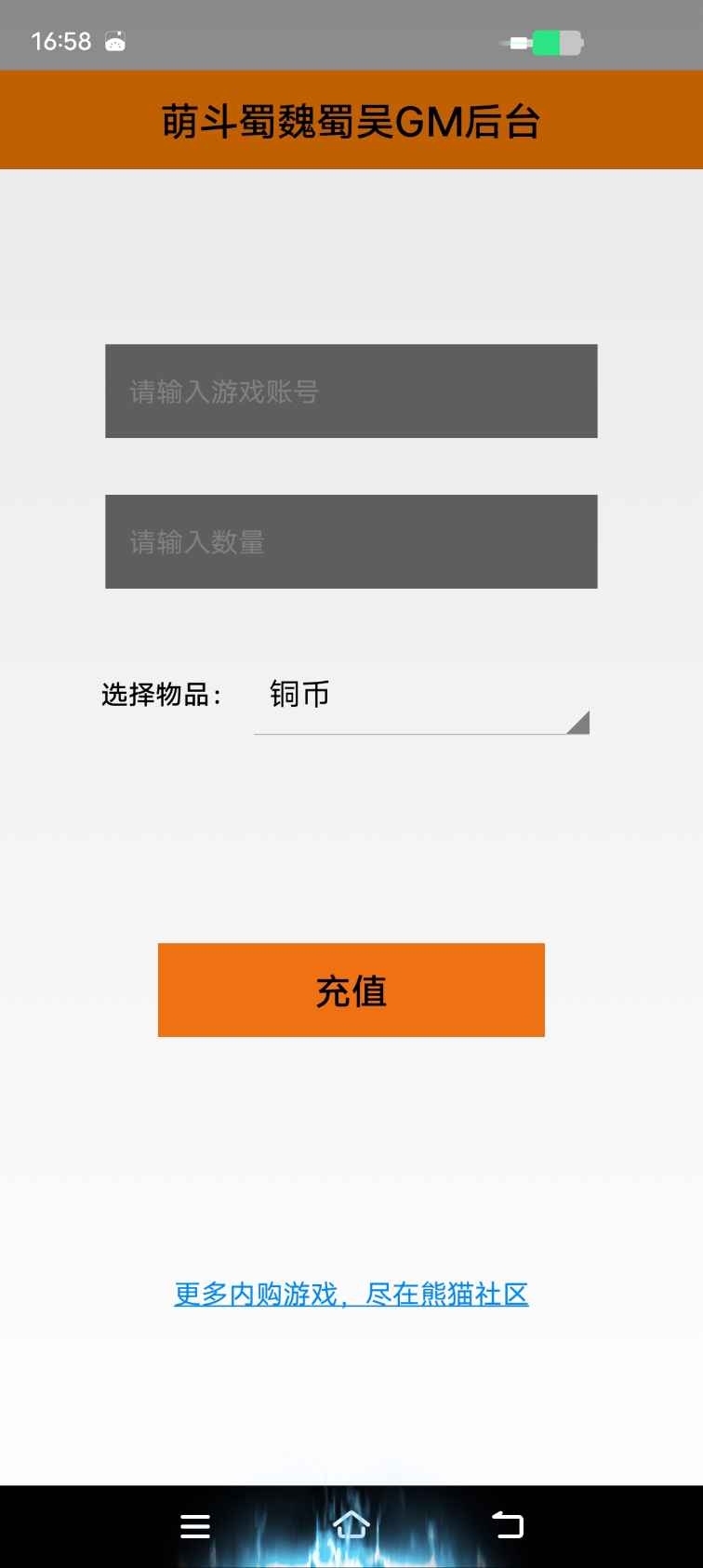Tap the orange 充值 button
The width and height of the screenshot is (703, 1568).
point(351,990)
